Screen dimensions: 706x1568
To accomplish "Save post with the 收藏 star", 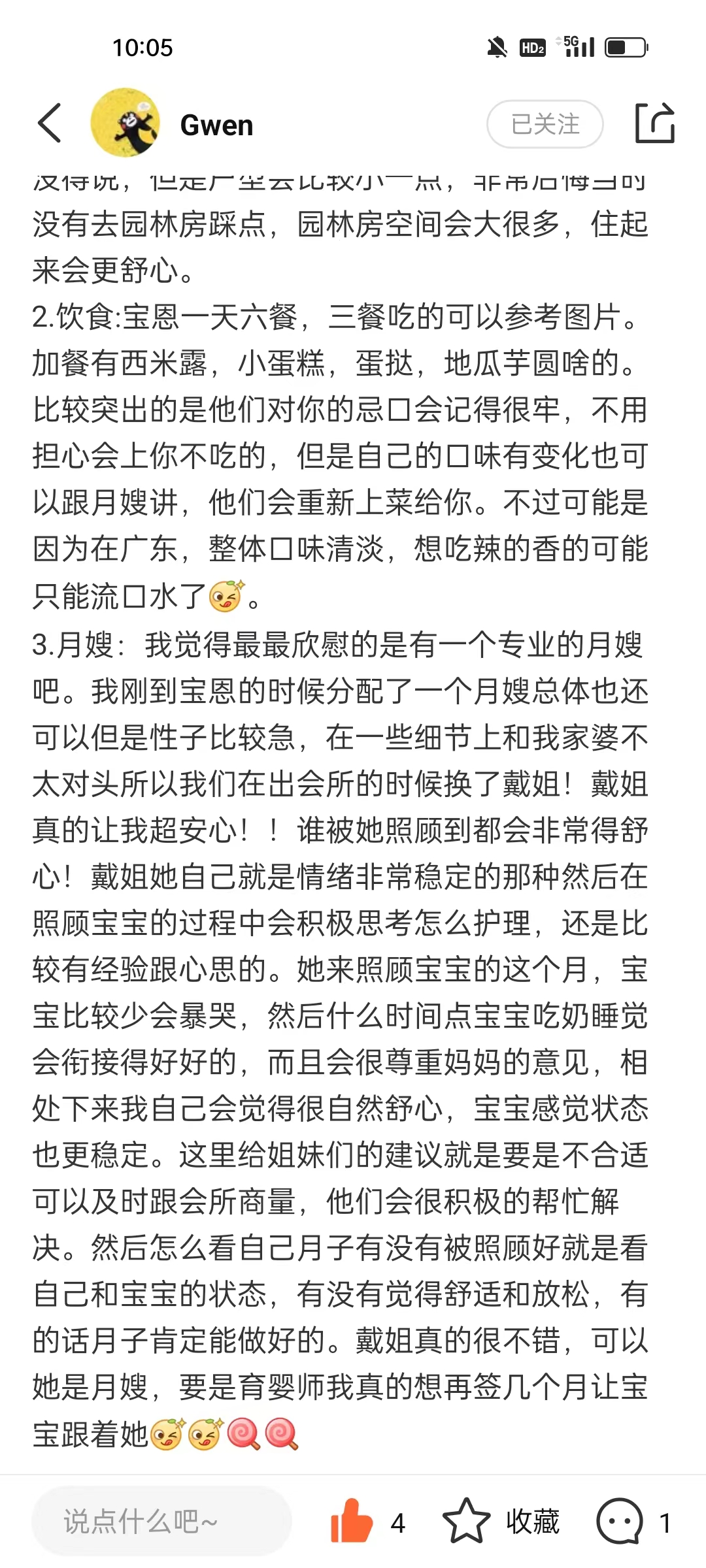I will tap(466, 1522).
